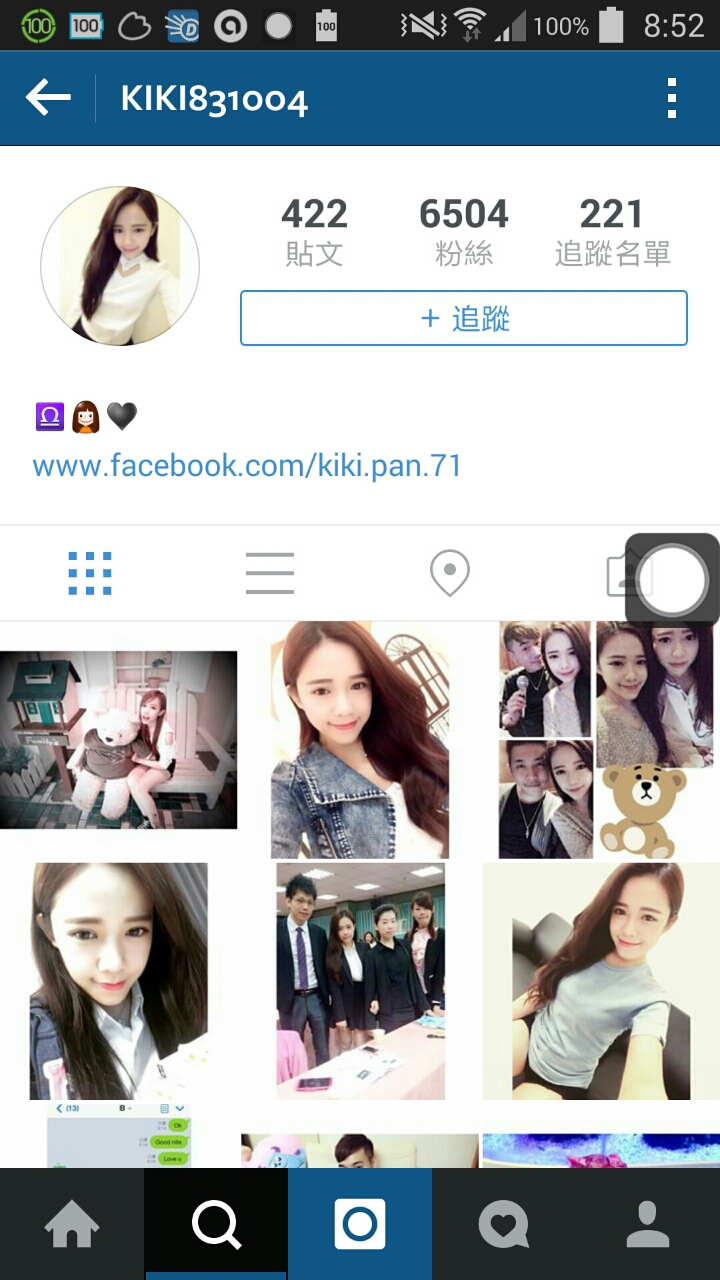The height and width of the screenshot is (1280, 720).
Task: Switch to grid view tab
Action: pyautogui.click(x=90, y=573)
